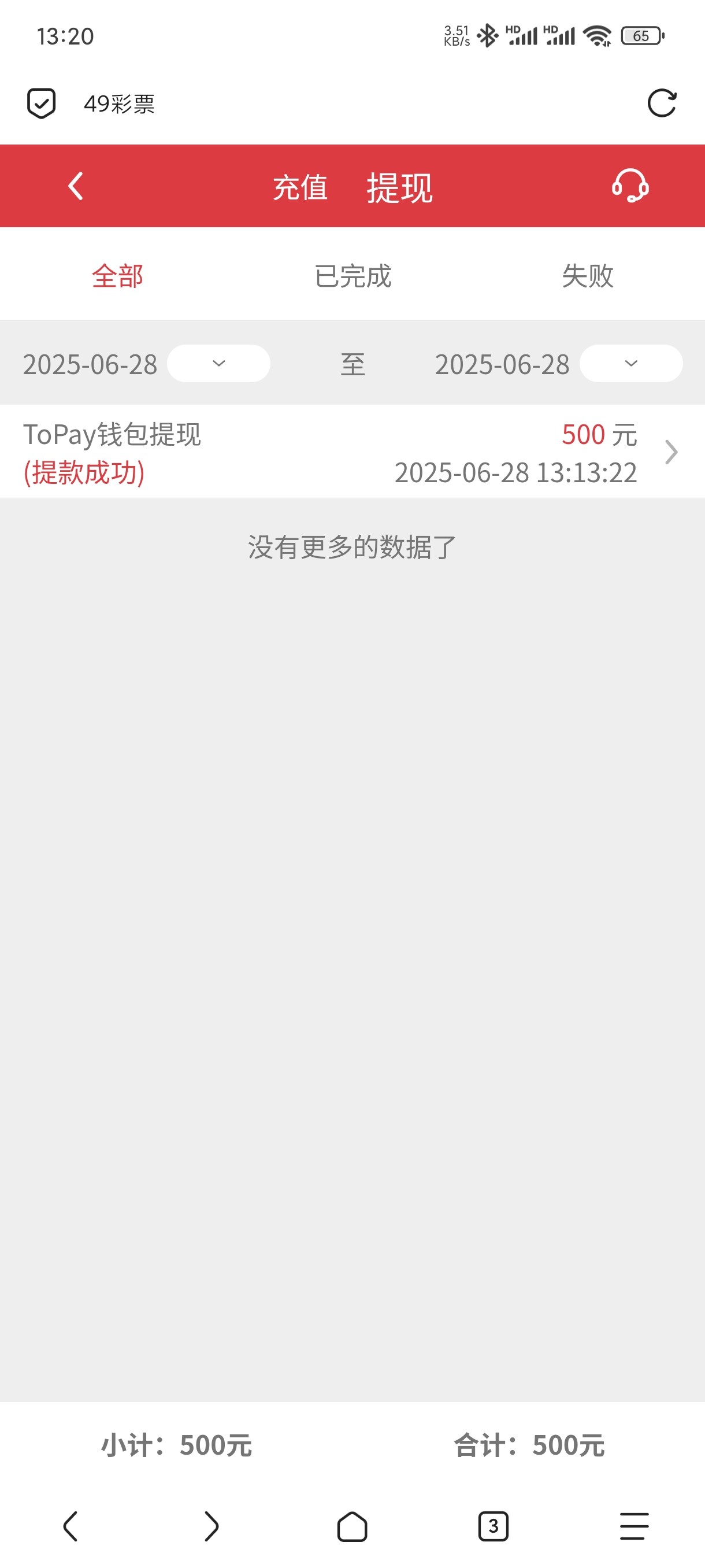
Task: Open the end date dropdown
Action: click(630, 364)
